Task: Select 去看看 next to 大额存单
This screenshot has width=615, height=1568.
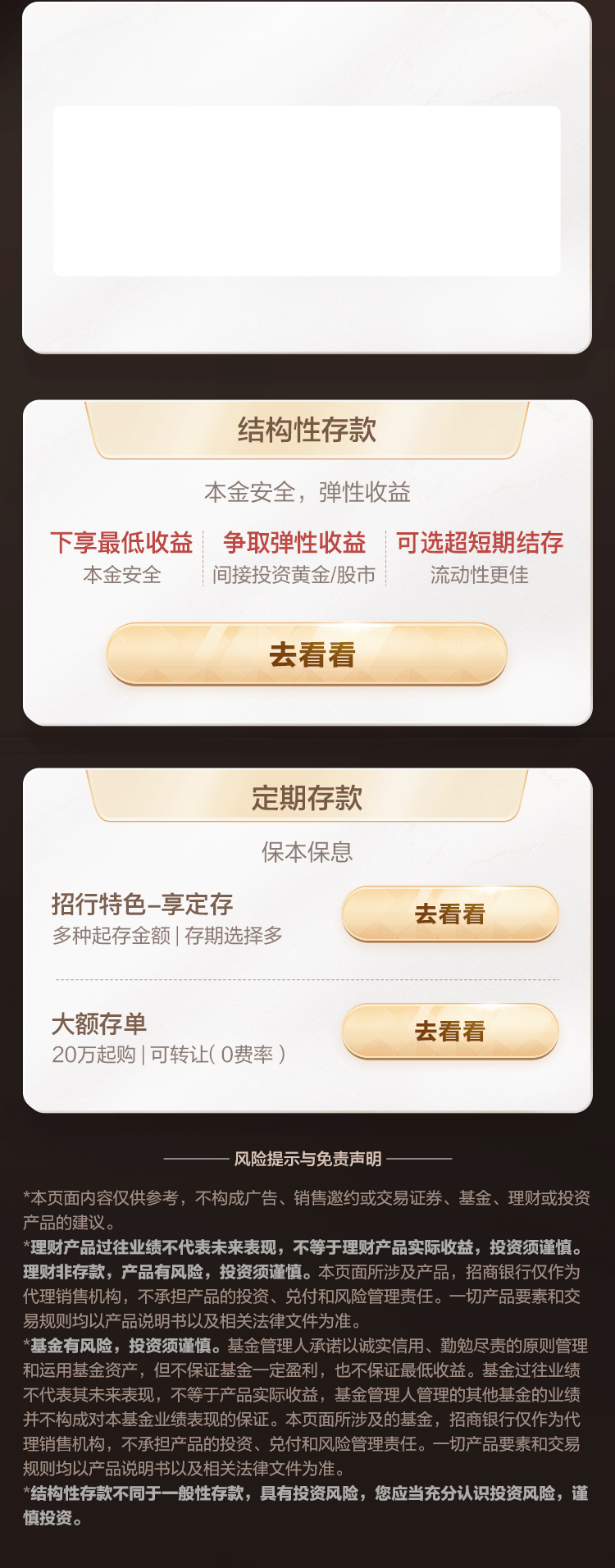Action: coord(449,1031)
